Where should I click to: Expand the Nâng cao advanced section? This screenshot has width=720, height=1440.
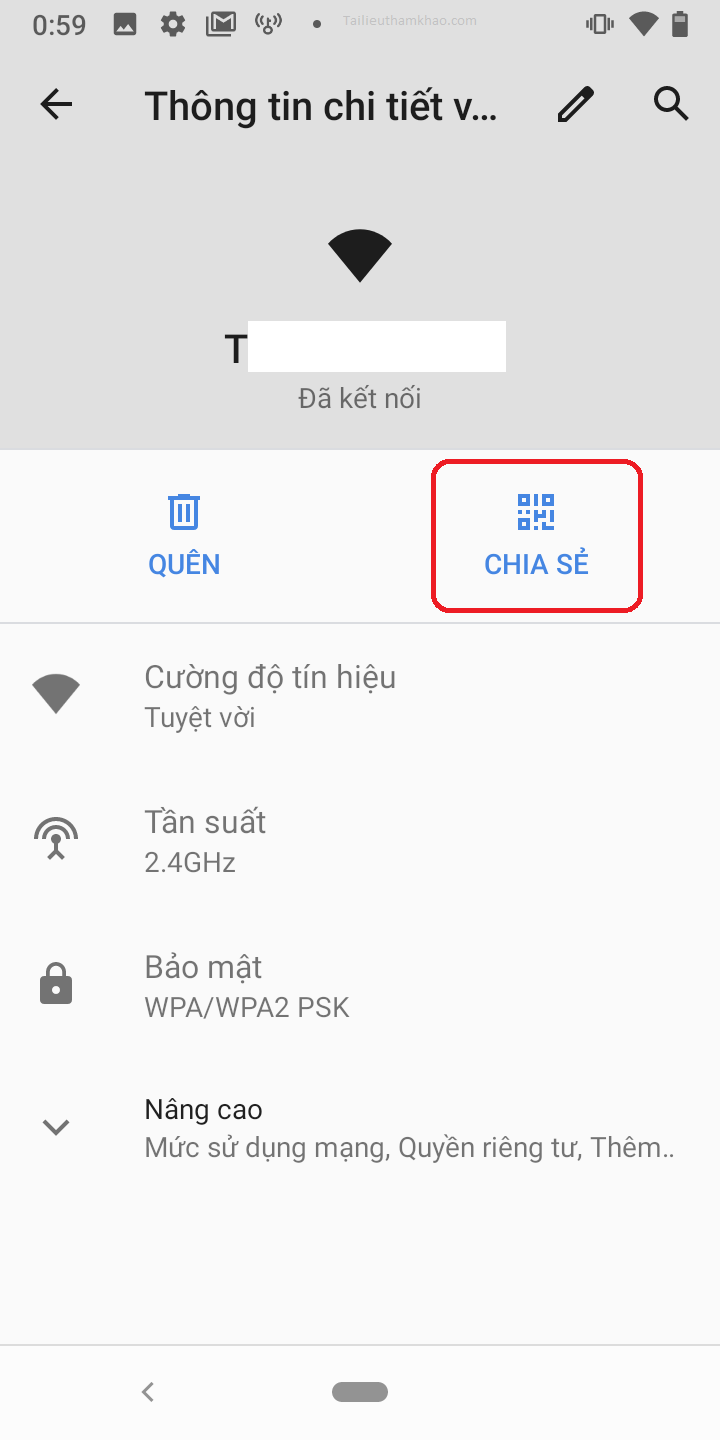click(x=360, y=1127)
